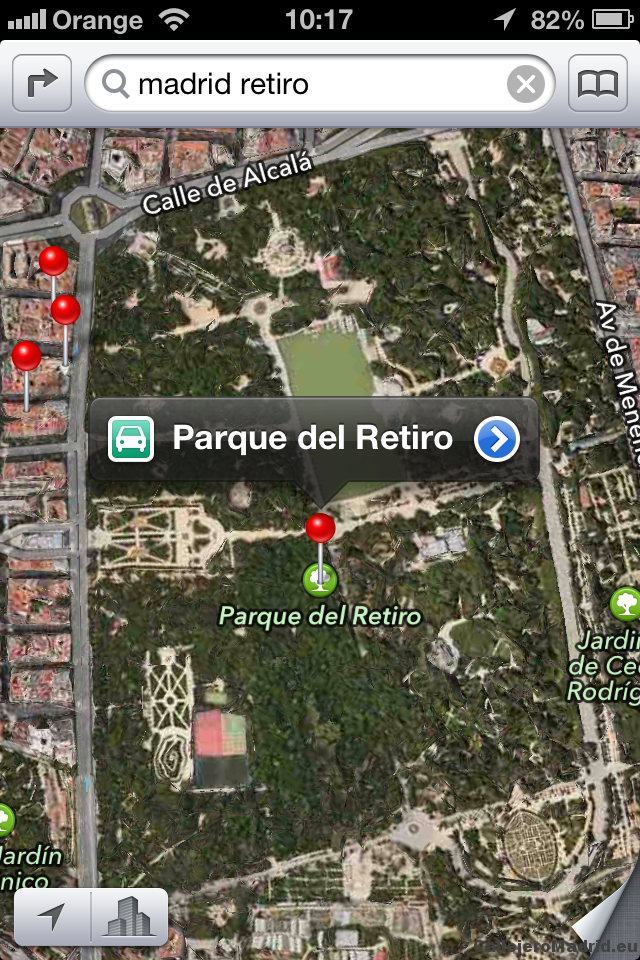
Task: Open Parque del Retiro details chevron
Action: (497, 439)
